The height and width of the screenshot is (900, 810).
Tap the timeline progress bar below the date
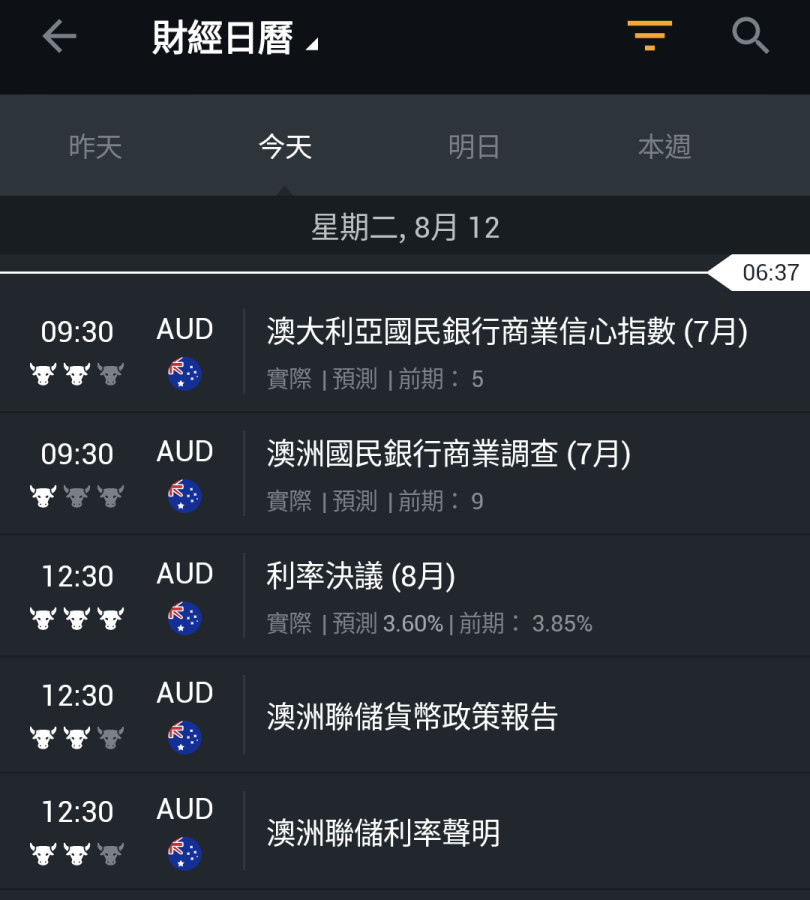[350, 269]
